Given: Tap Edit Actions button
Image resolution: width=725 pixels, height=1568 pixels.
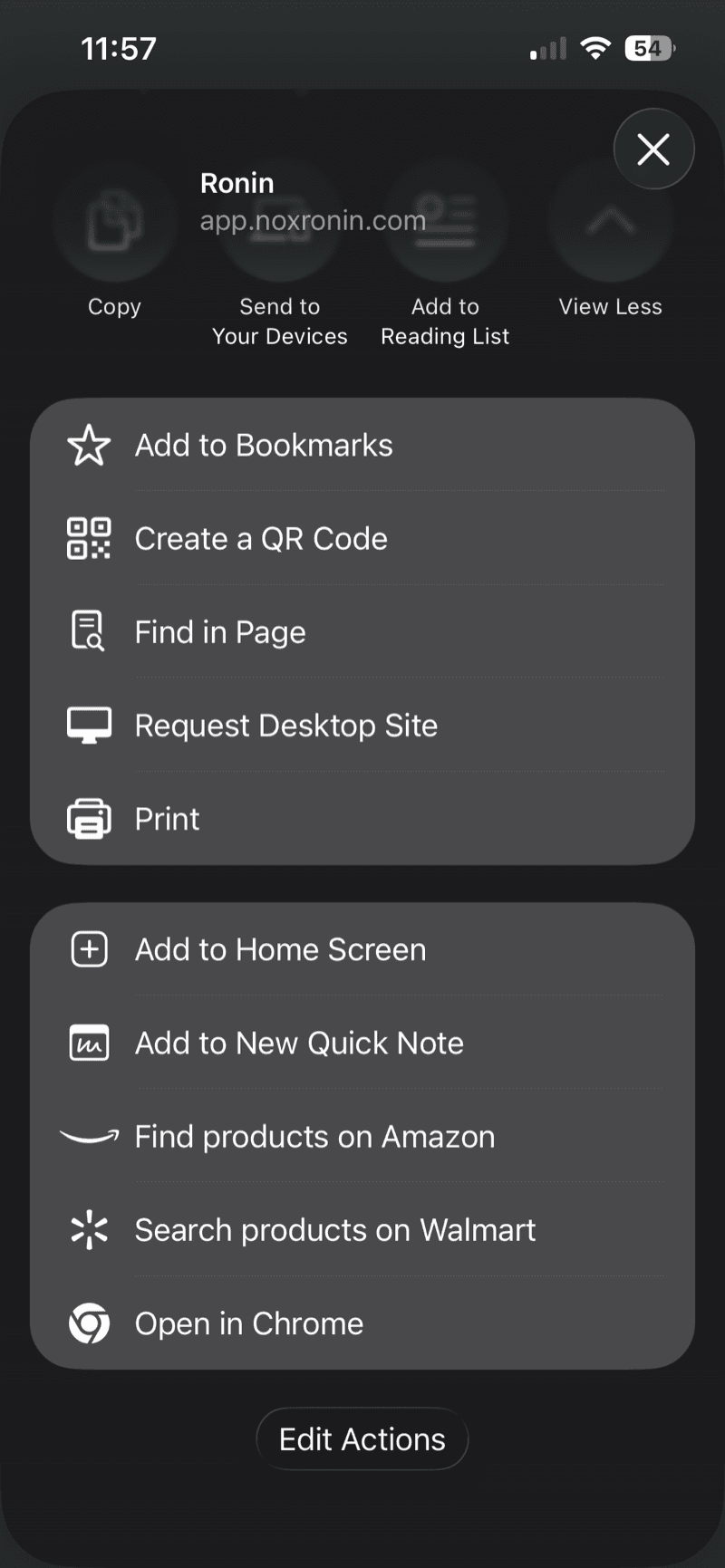Looking at the screenshot, I should coord(362,1439).
